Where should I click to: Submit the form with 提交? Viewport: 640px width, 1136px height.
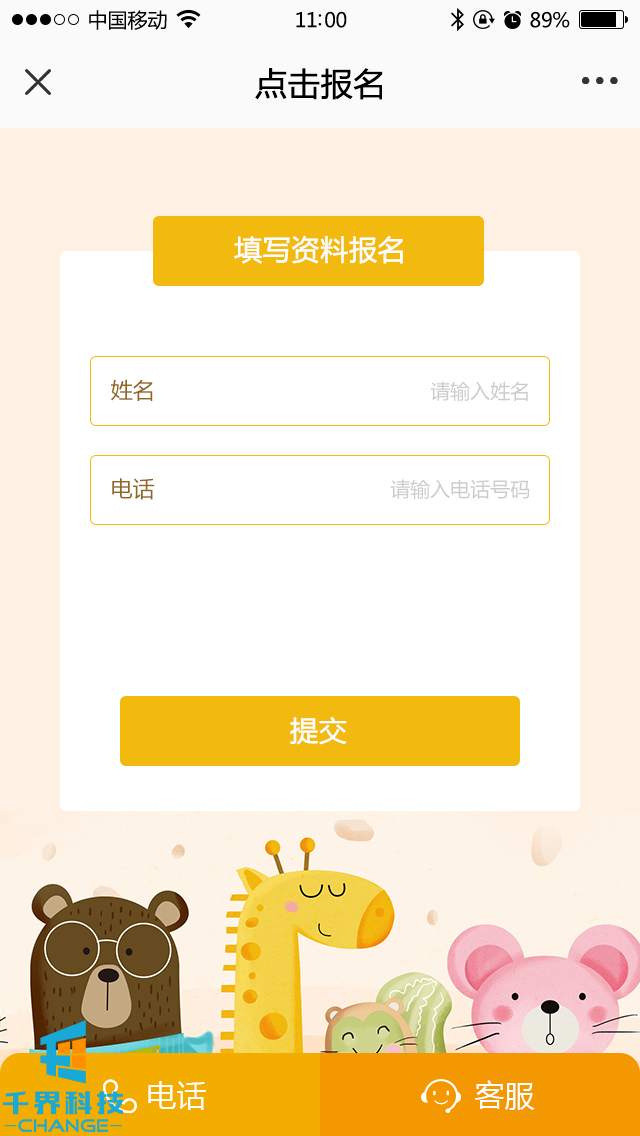[x=320, y=731]
